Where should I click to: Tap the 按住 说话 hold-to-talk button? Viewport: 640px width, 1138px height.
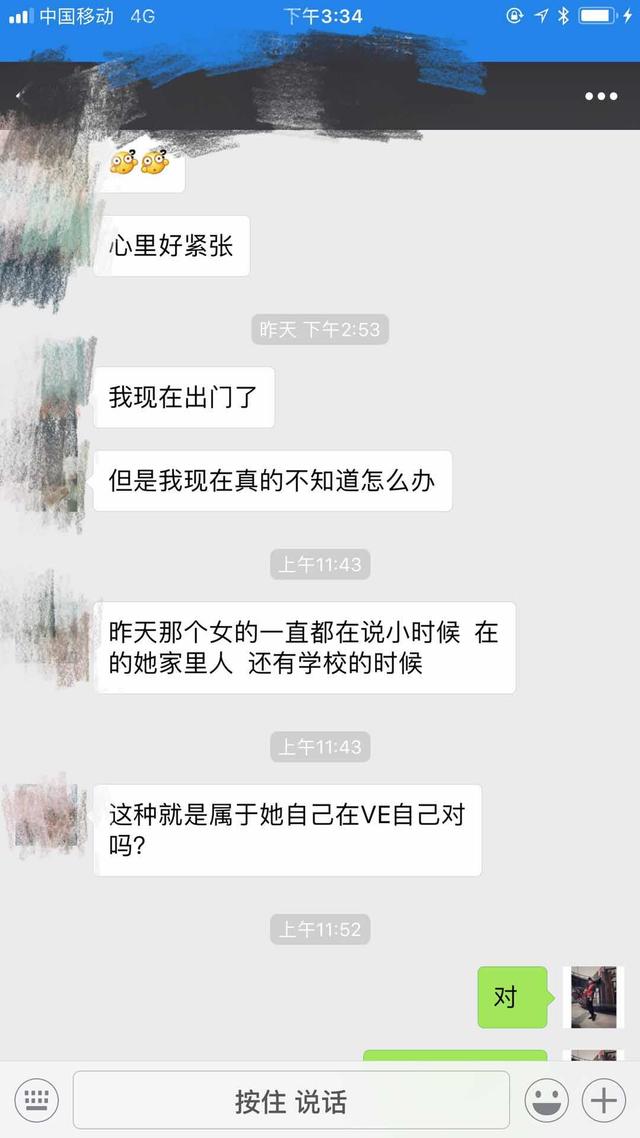pyautogui.click(x=291, y=1101)
